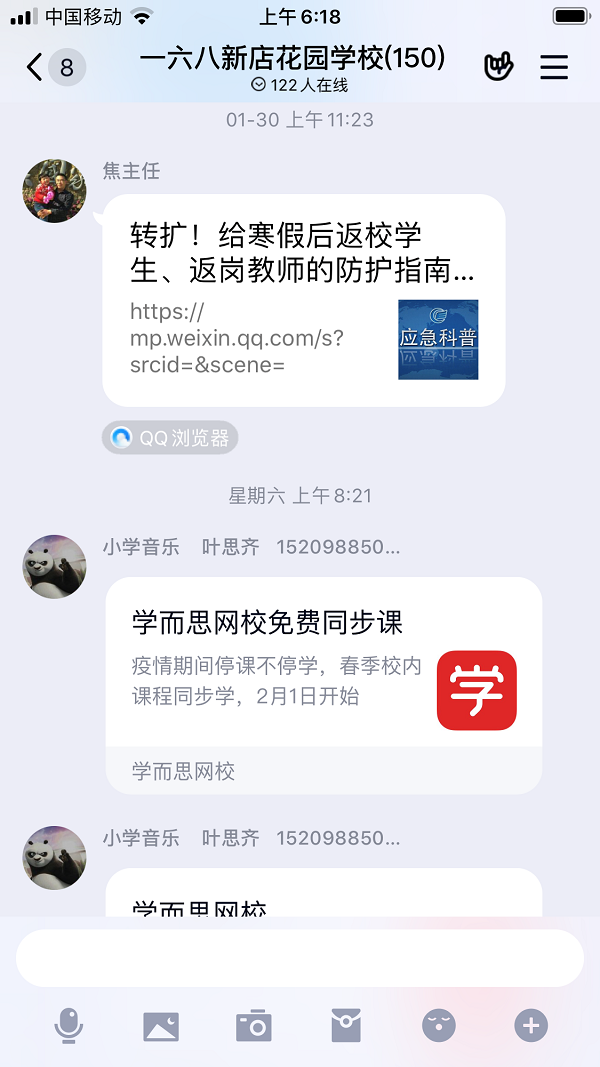Open 焦主任's shared 防护指南 link card
This screenshot has width=600, height=1067.
click(303, 300)
